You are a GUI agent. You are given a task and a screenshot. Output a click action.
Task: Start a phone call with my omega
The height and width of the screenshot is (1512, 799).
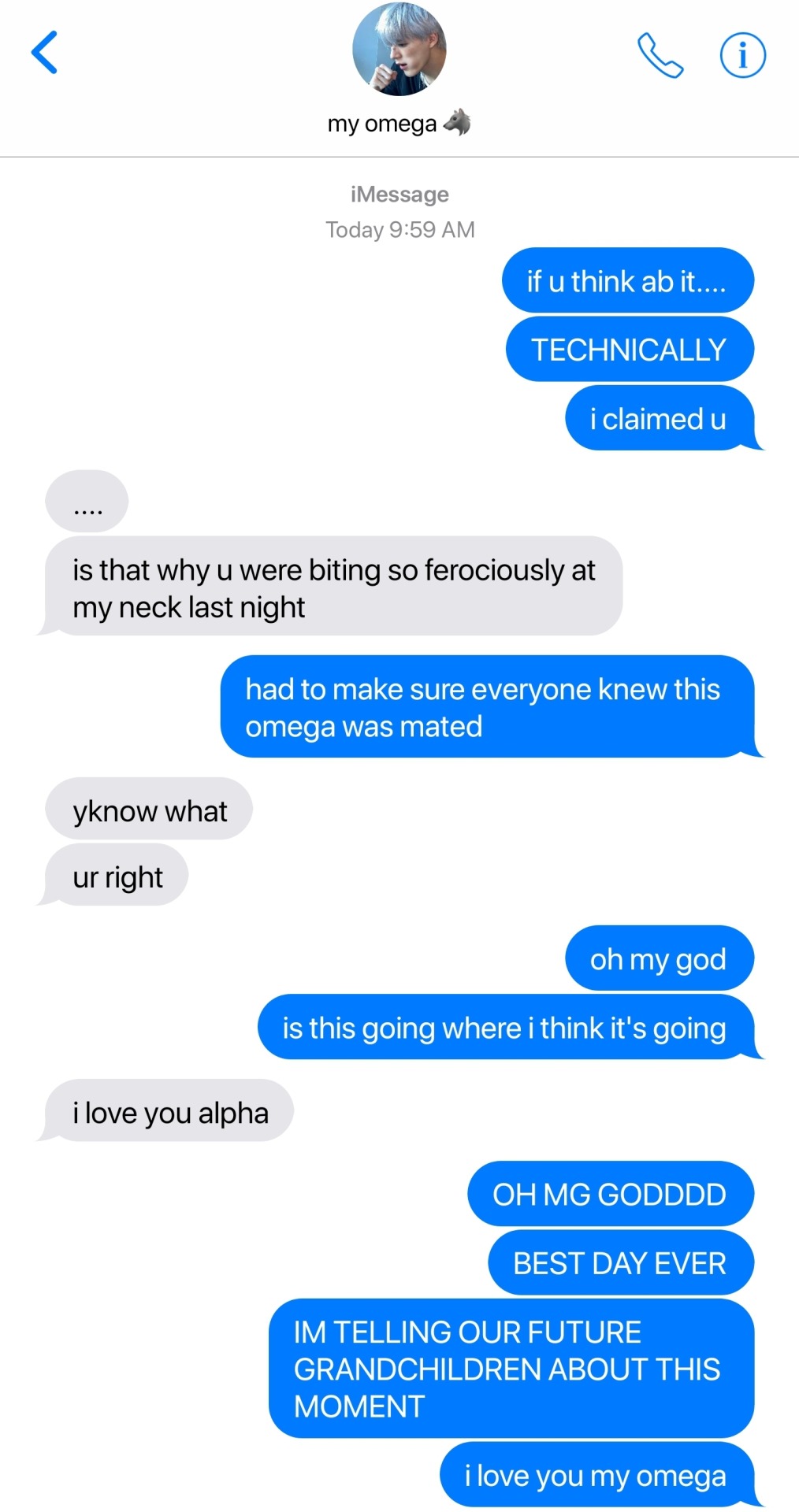tap(660, 55)
